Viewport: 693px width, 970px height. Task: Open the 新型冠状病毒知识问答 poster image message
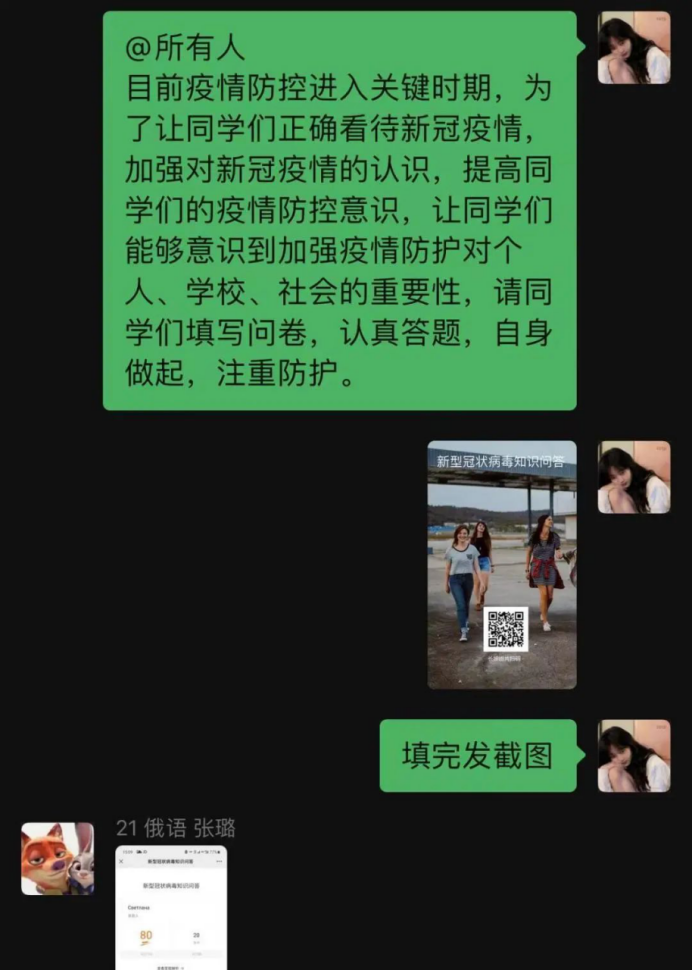pyautogui.click(x=501, y=564)
